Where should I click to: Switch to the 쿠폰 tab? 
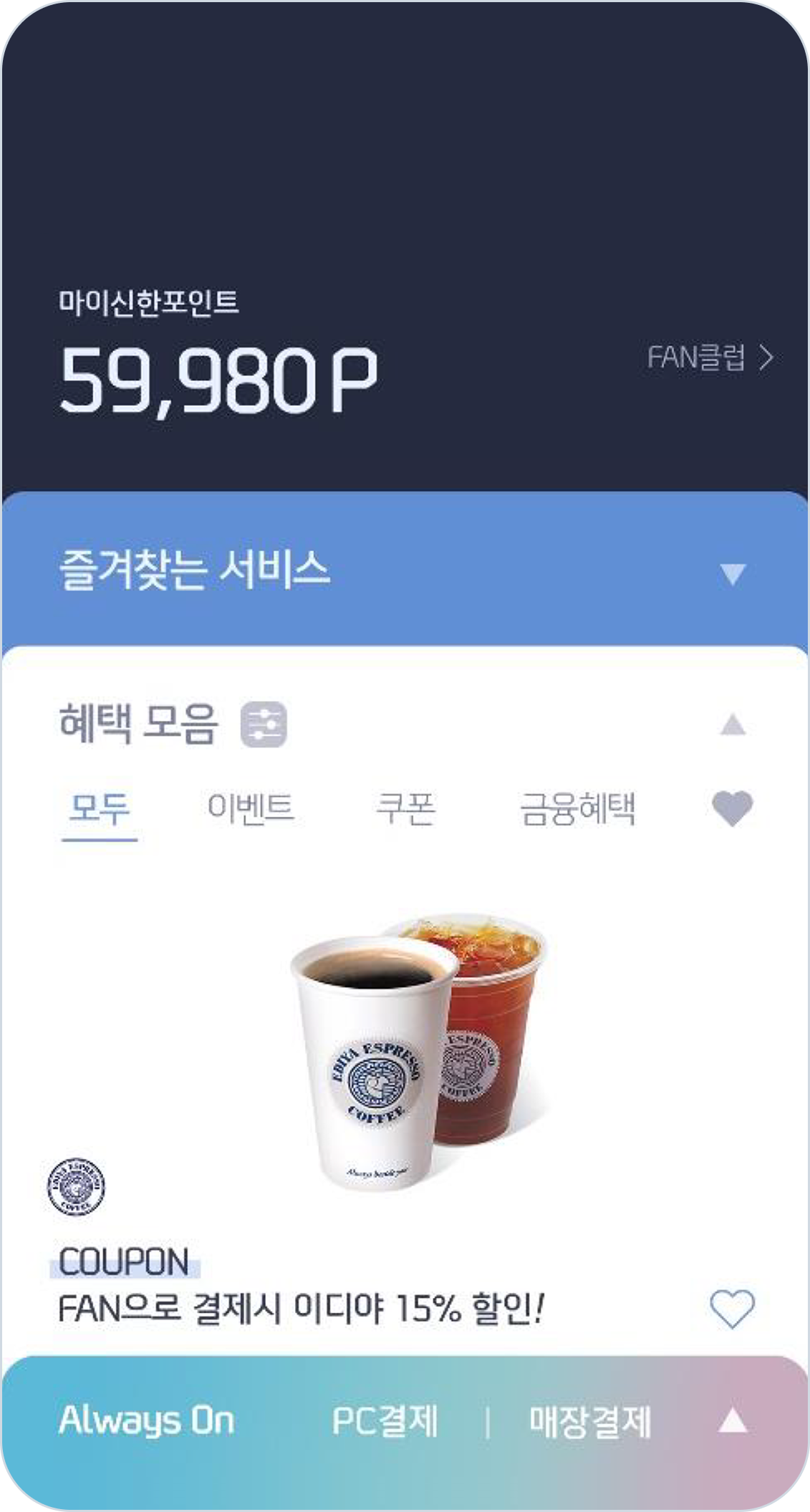point(405,809)
